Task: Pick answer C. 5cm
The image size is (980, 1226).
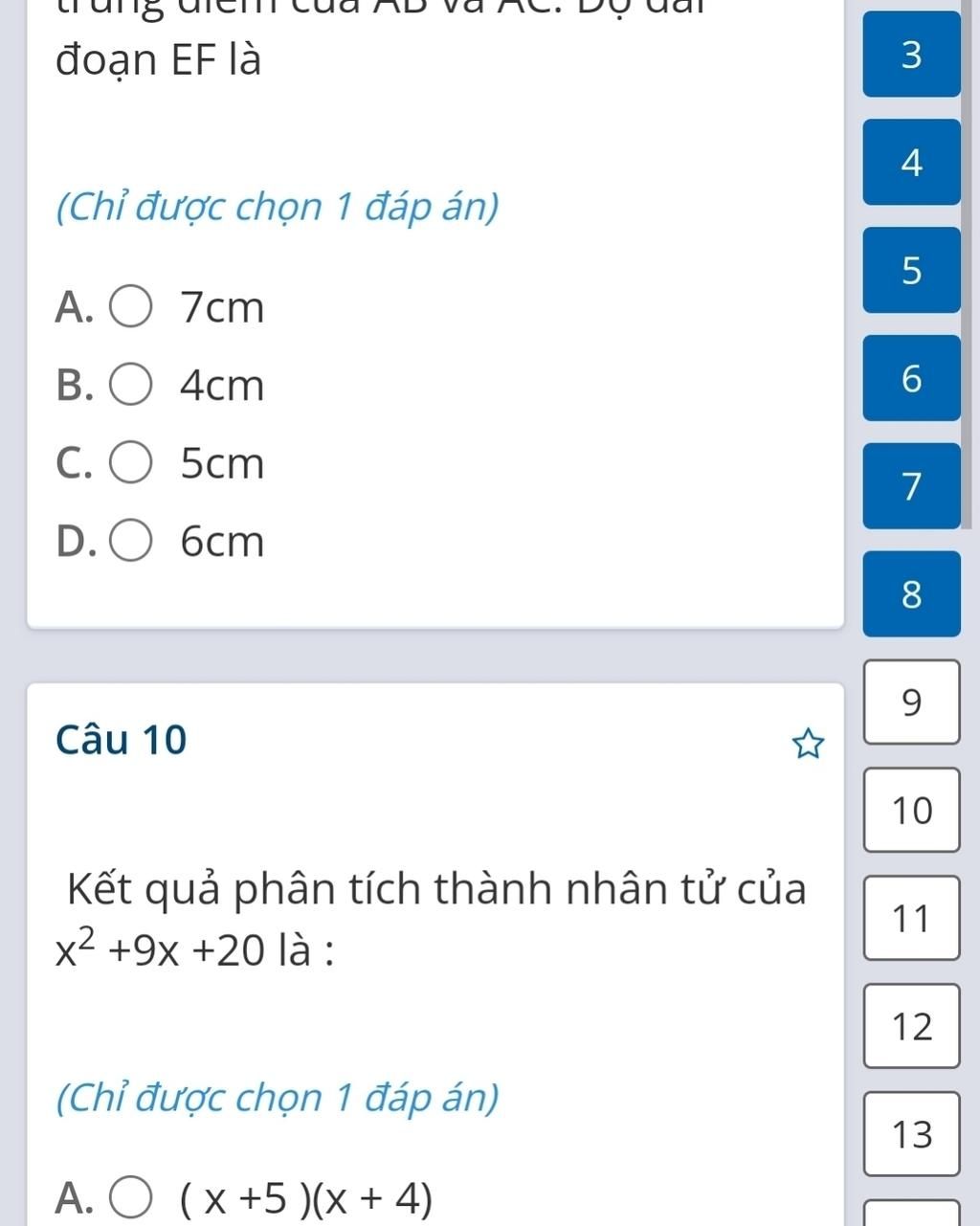Action: pyautogui.click(x=131, y=464)
